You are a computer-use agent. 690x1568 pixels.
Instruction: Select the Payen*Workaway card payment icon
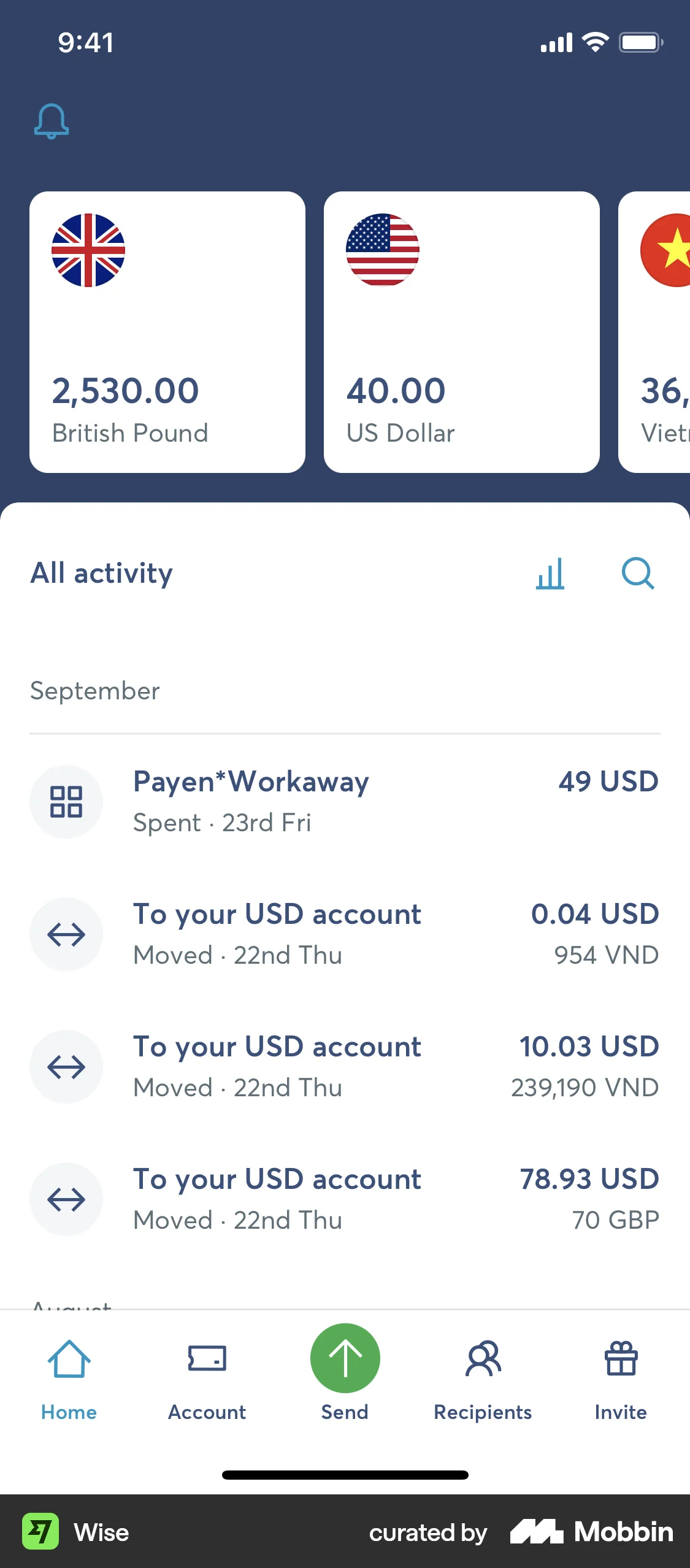[66, 802]
